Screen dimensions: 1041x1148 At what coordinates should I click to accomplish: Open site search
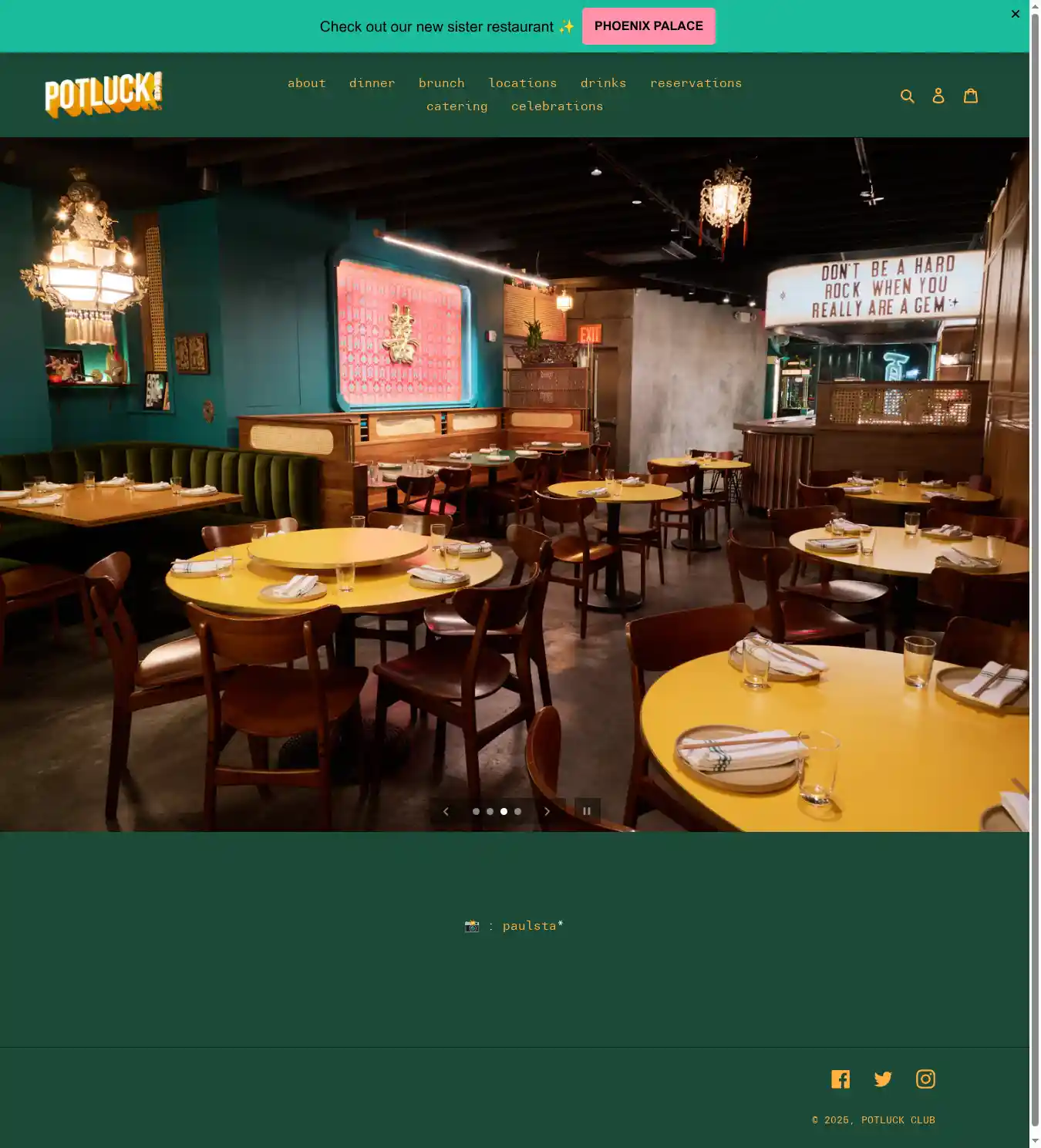(907, 96)
